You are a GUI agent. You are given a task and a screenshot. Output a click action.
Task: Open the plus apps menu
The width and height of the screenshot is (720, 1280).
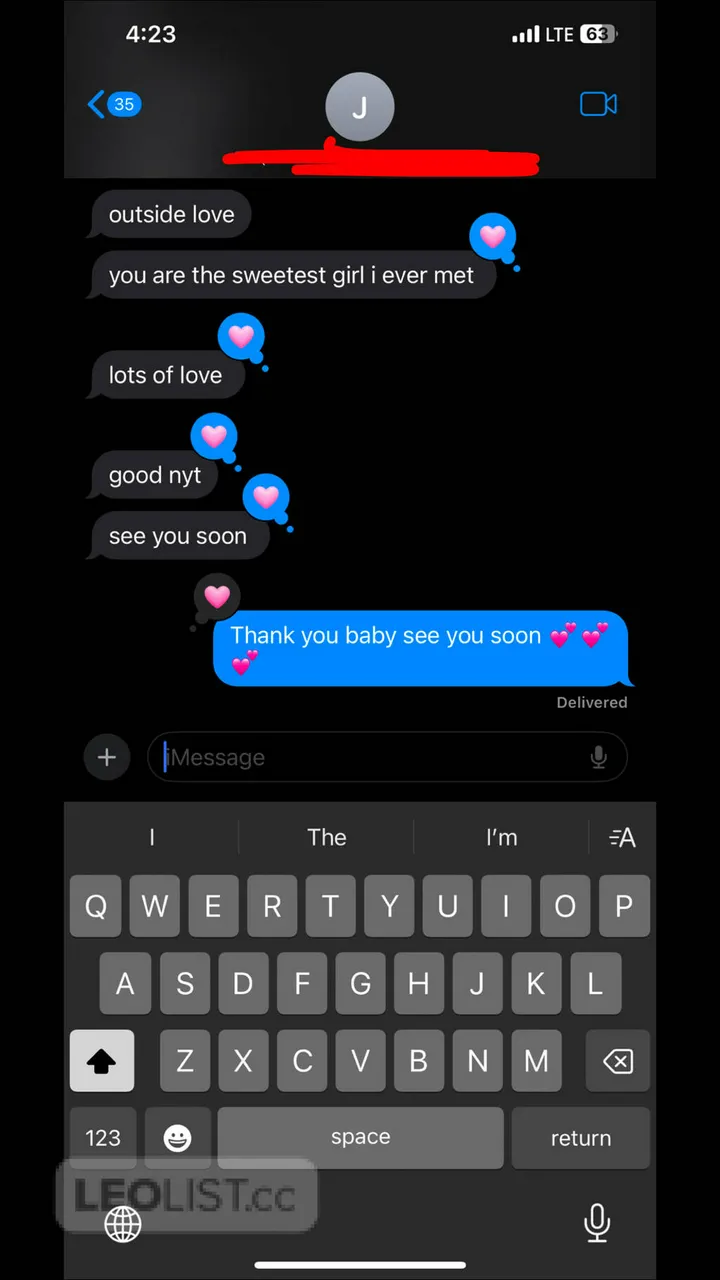(x=107, y=757)
